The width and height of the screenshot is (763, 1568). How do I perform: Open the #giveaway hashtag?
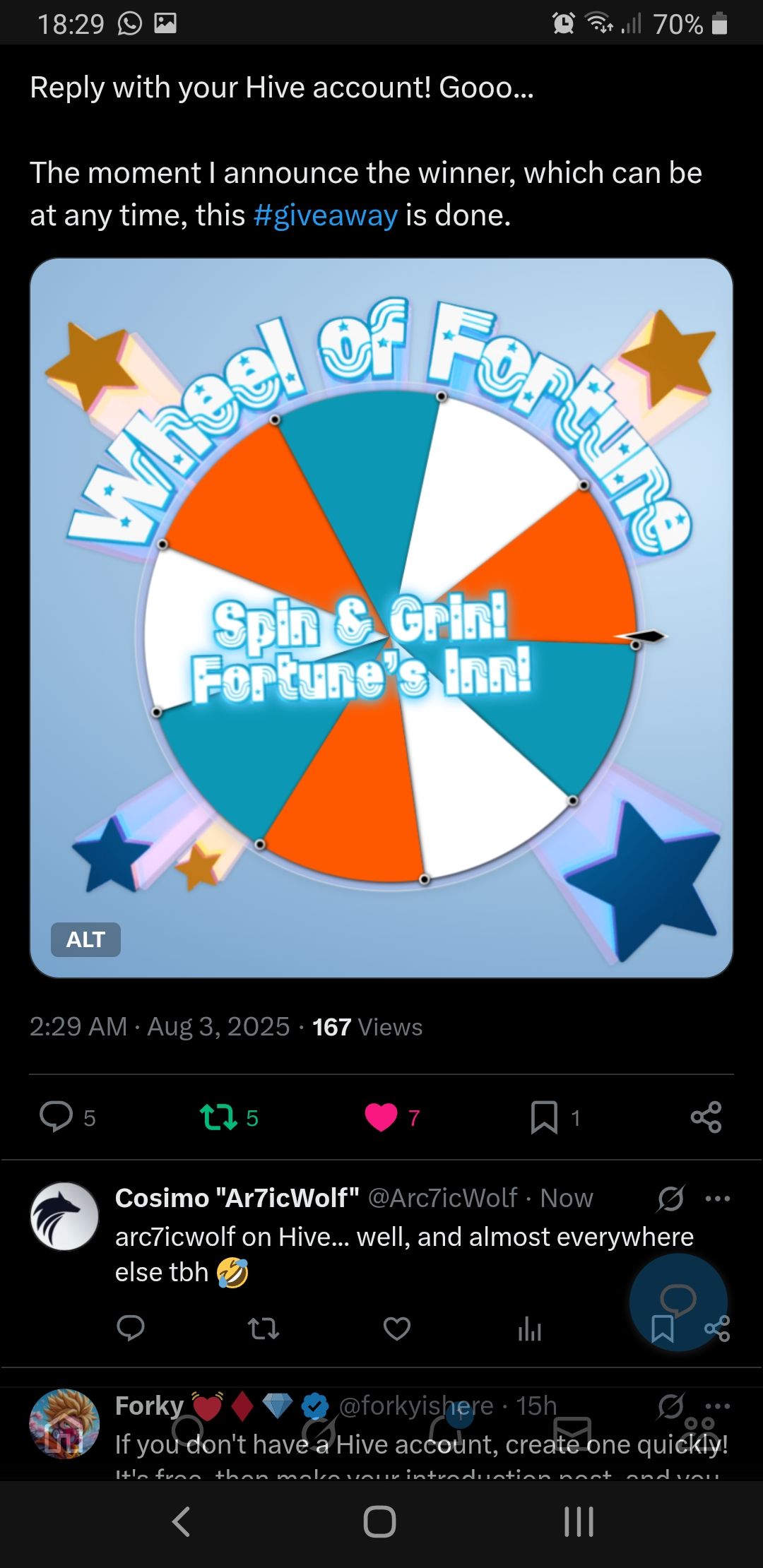point(325,215)
